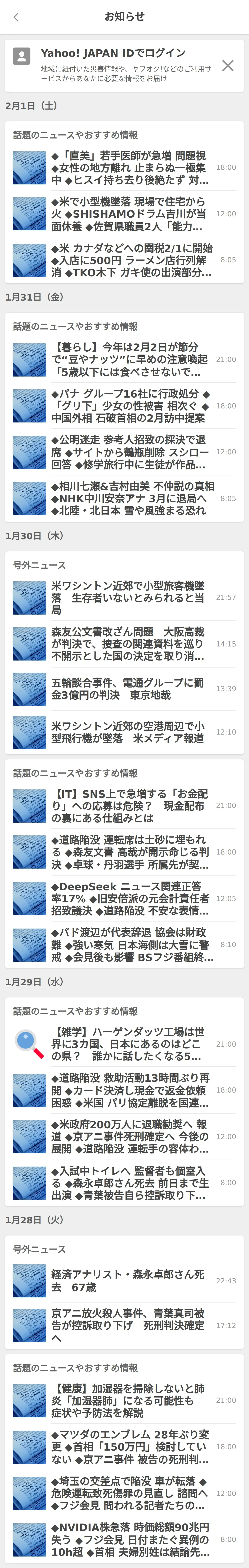Open the パナ グループ16社に行政処分 item
Screen dimensions: 249x1568
point(124,405)
